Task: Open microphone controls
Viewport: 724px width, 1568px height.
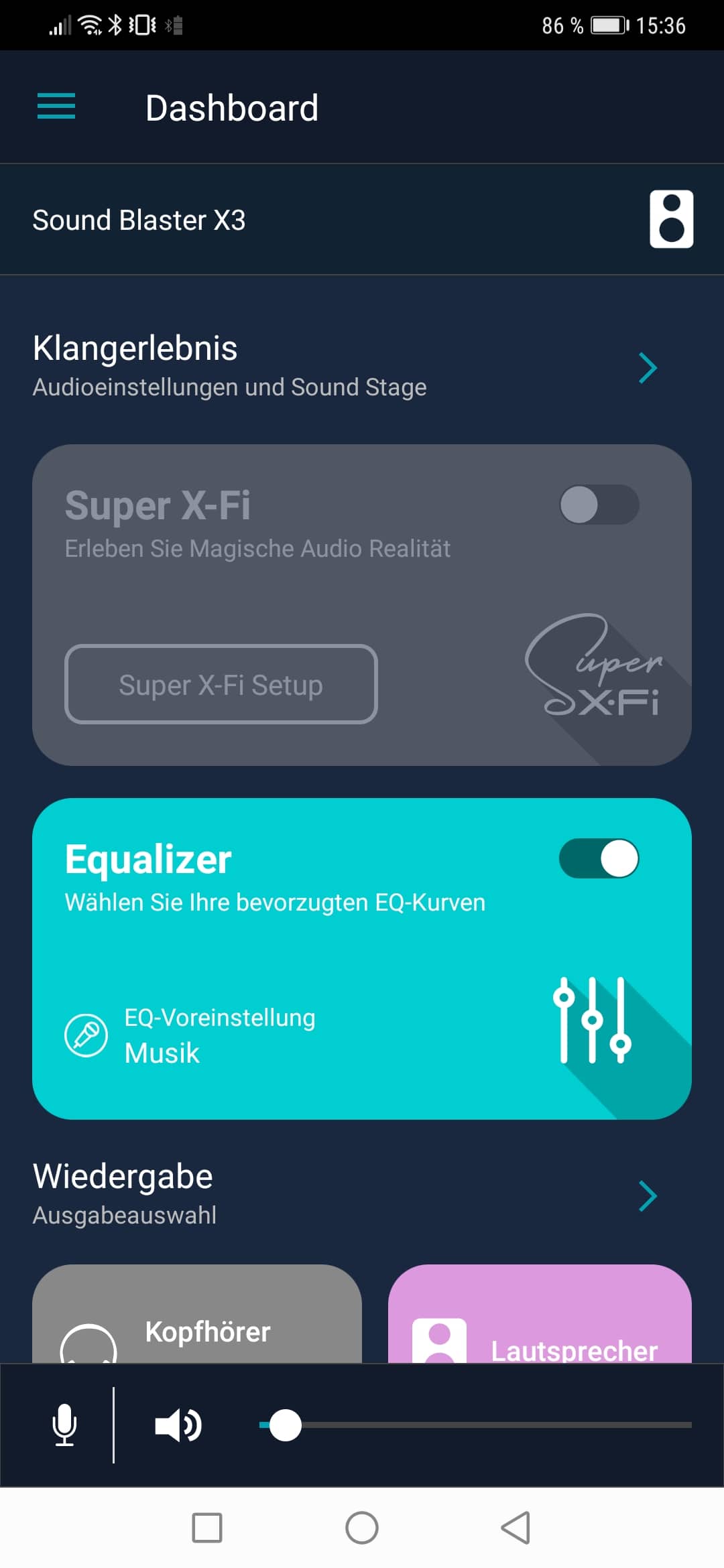Action: pyautogui.click(x=64, y=1425)
